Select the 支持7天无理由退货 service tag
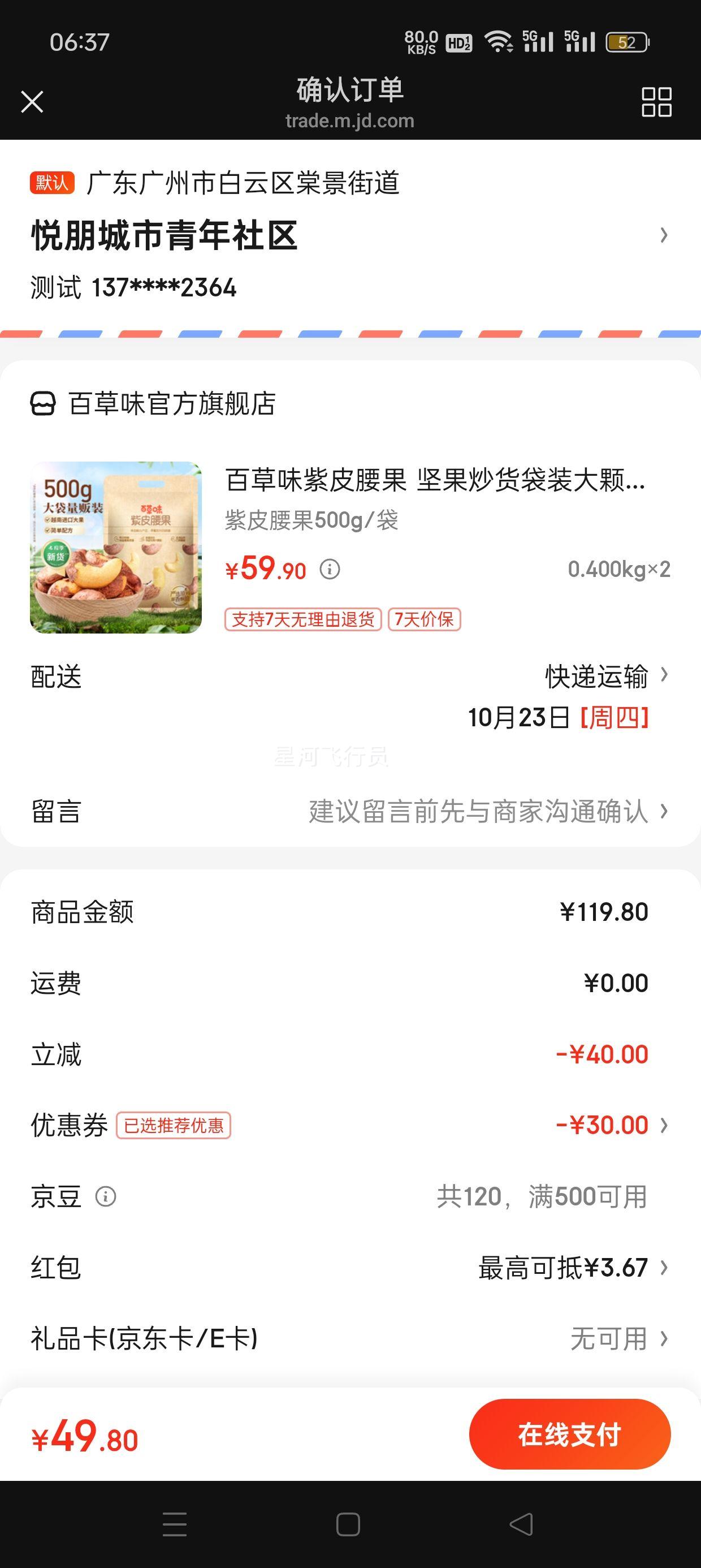701x1568 pixels. pos(302,619)
